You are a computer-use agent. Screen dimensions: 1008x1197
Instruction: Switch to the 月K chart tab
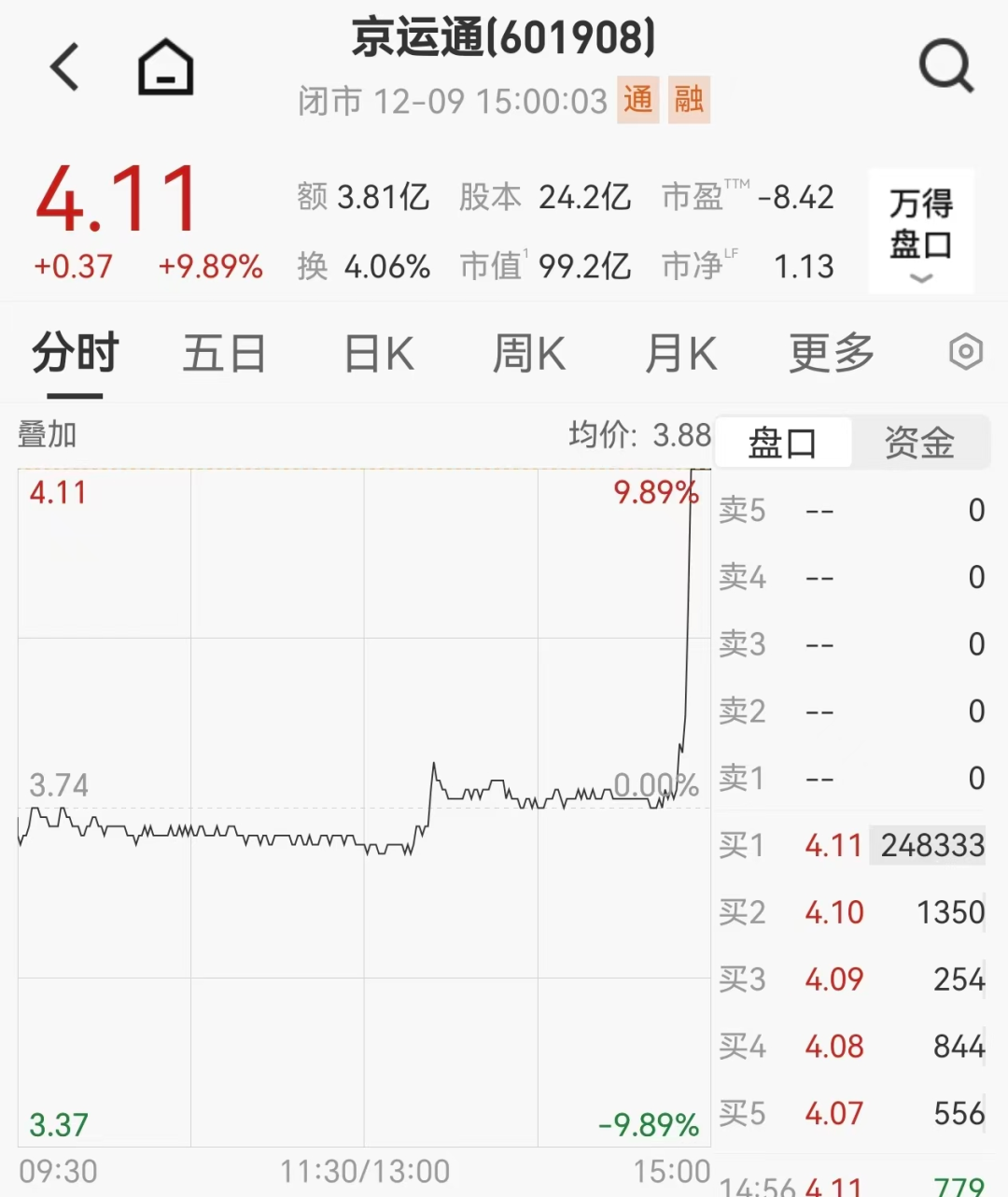pyautogui.click(x=680, y=354)
